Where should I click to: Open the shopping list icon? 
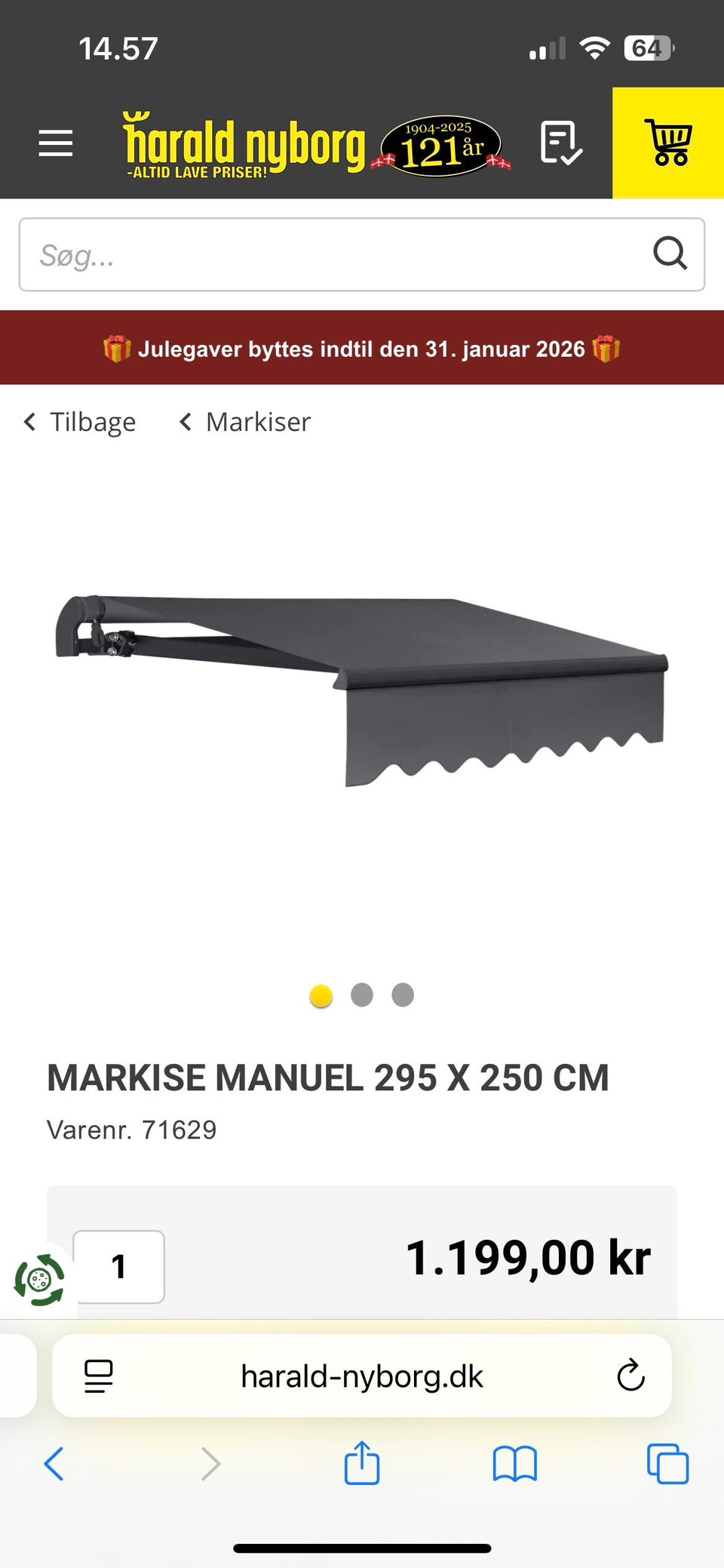(560, 143)
